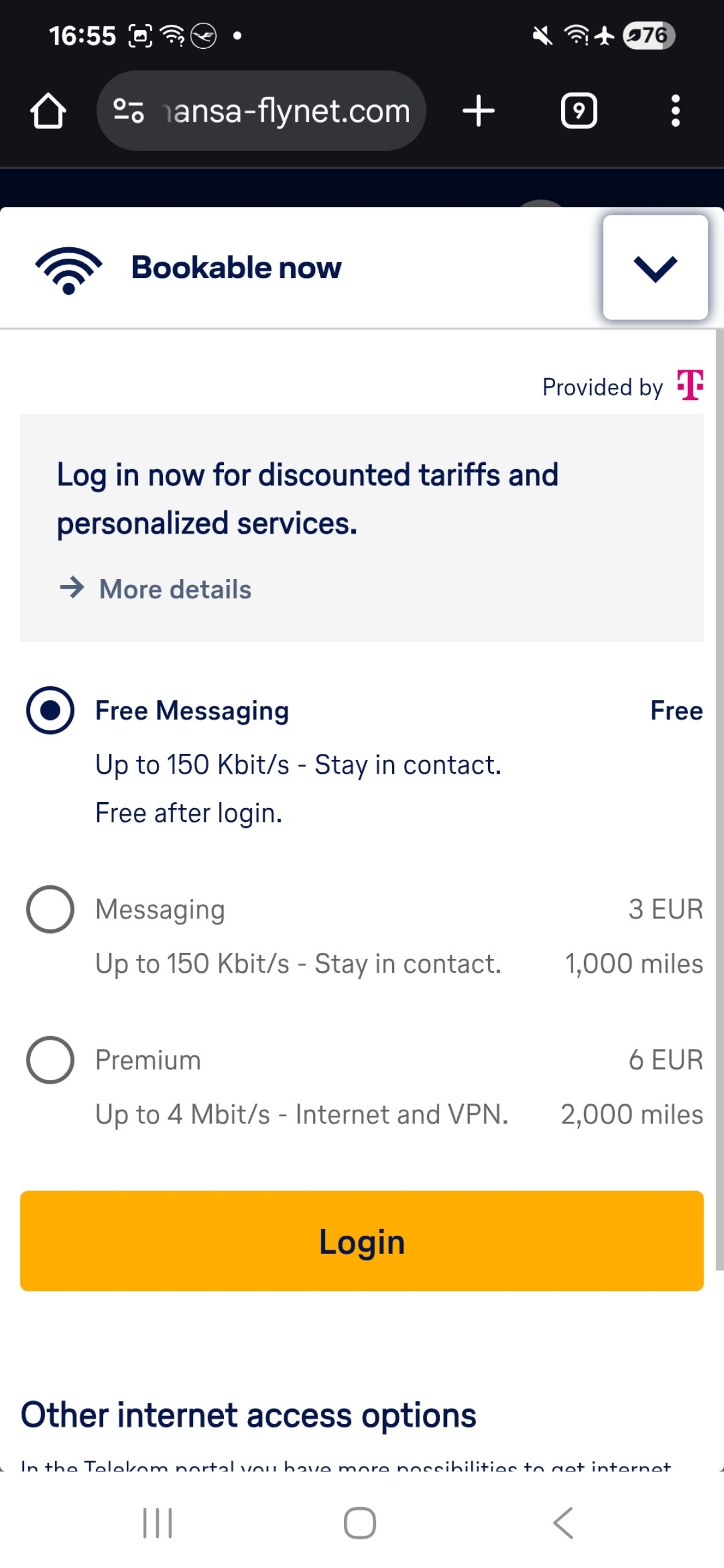Viewport: 724px width, 1568px height.
Task: Tap the yellow Login button
Action: point(361,1241)
